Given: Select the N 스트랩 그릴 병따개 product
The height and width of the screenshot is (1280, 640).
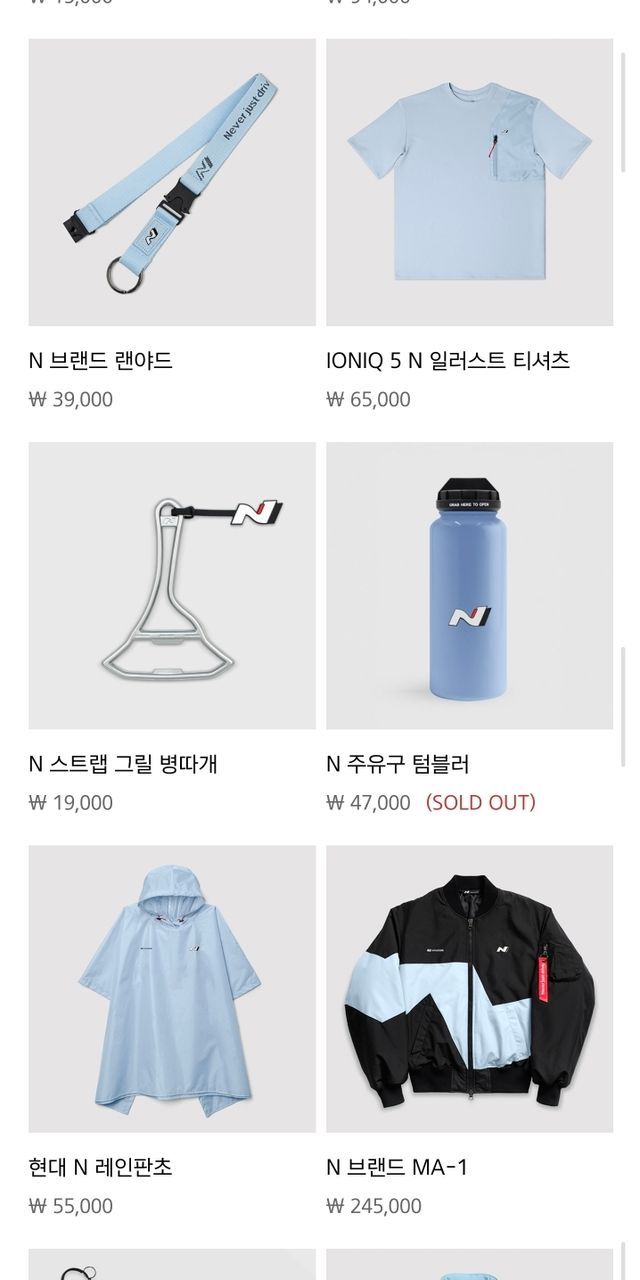Looking at the screenshot, I should coord(172,585).
